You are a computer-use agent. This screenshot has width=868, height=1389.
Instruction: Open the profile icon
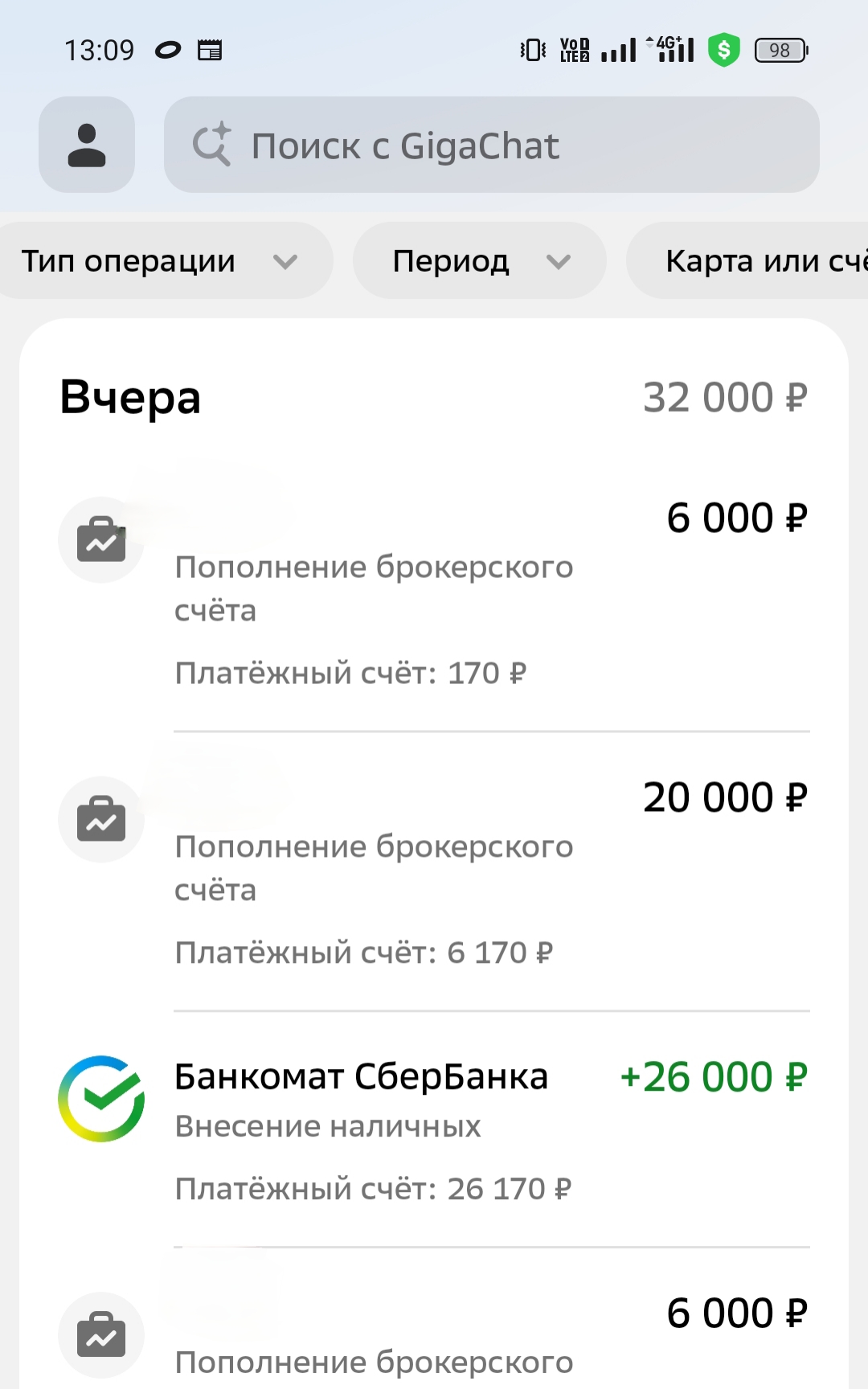click(x=87, y=145)
